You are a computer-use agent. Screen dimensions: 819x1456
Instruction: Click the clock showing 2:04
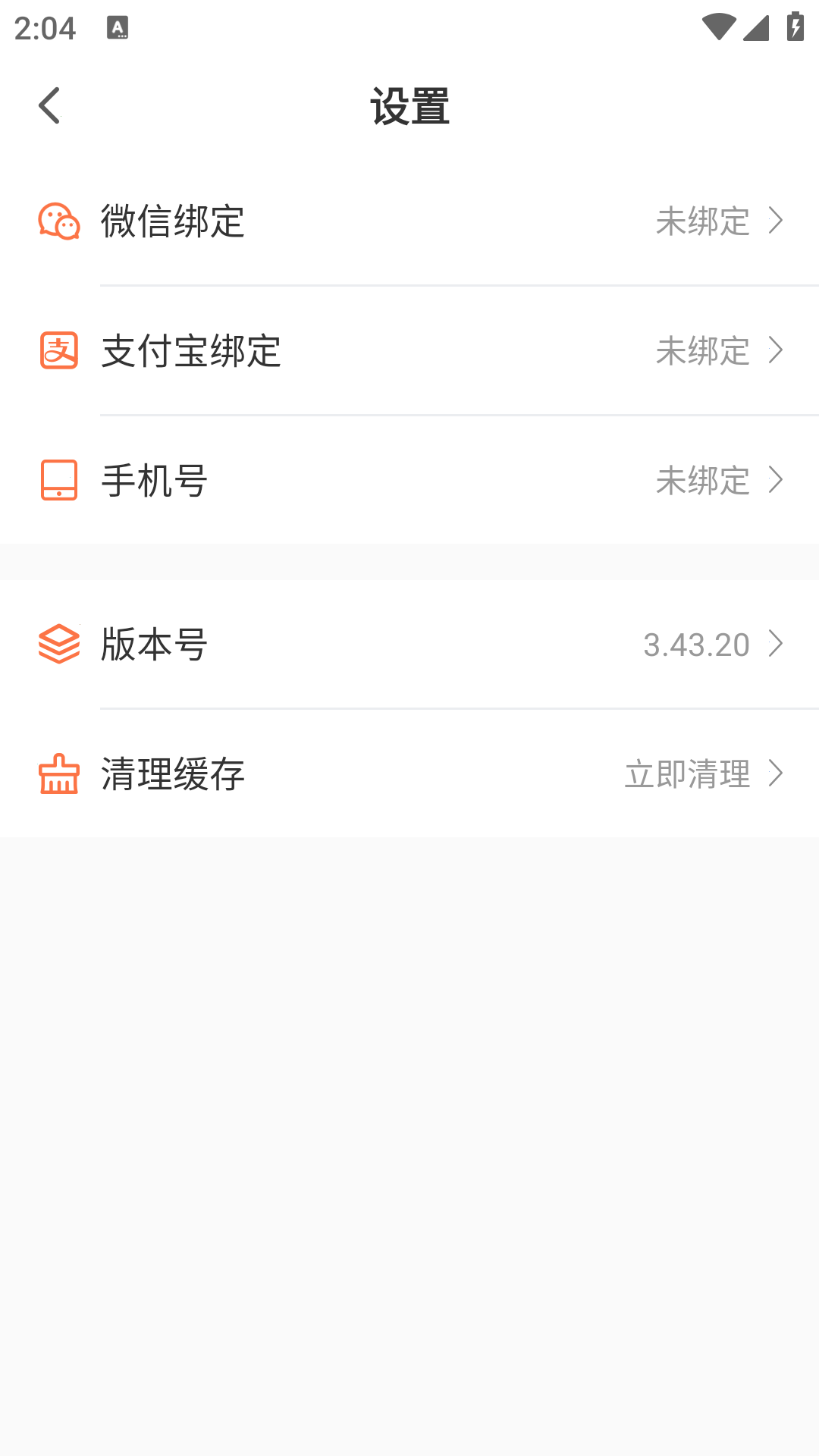coord(47,27)
